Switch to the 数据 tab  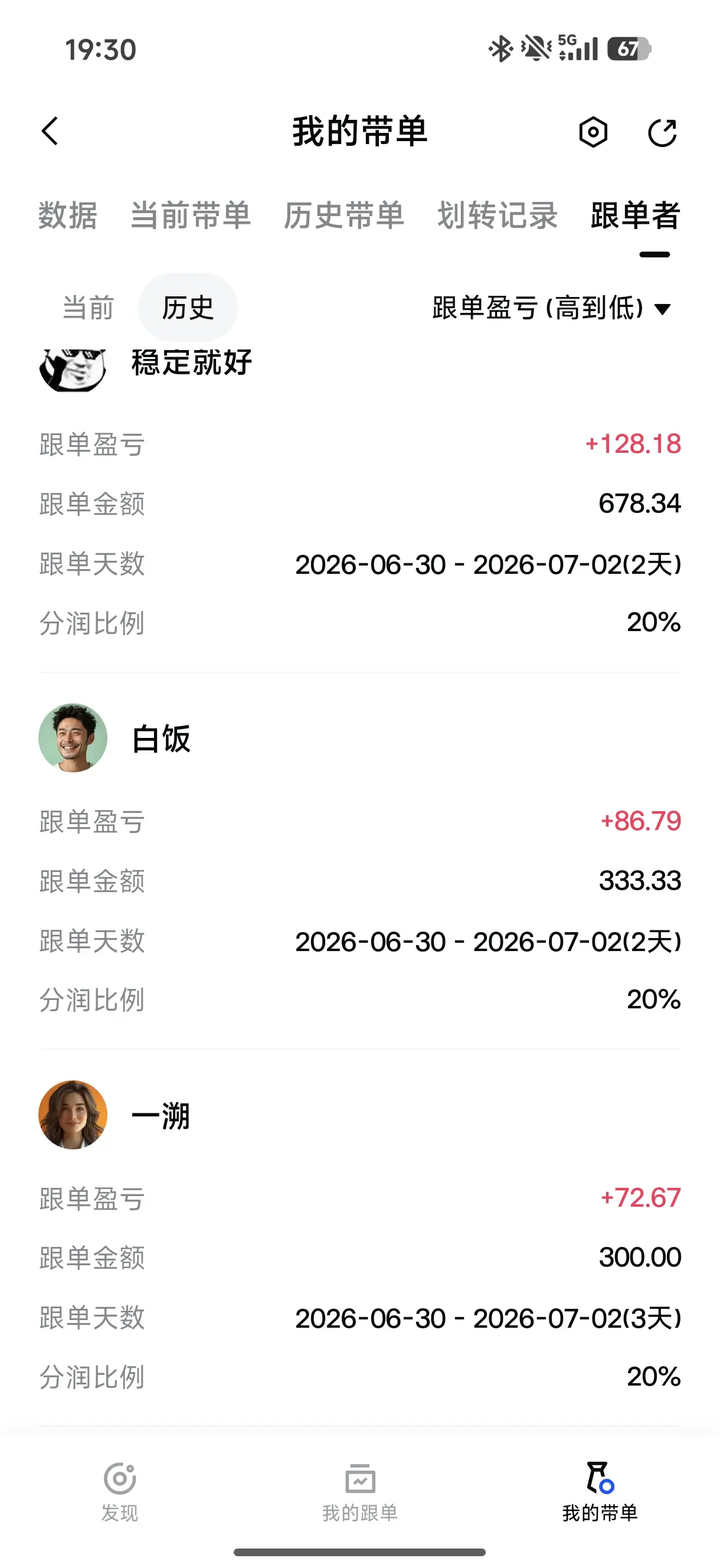tap(67, 215)
